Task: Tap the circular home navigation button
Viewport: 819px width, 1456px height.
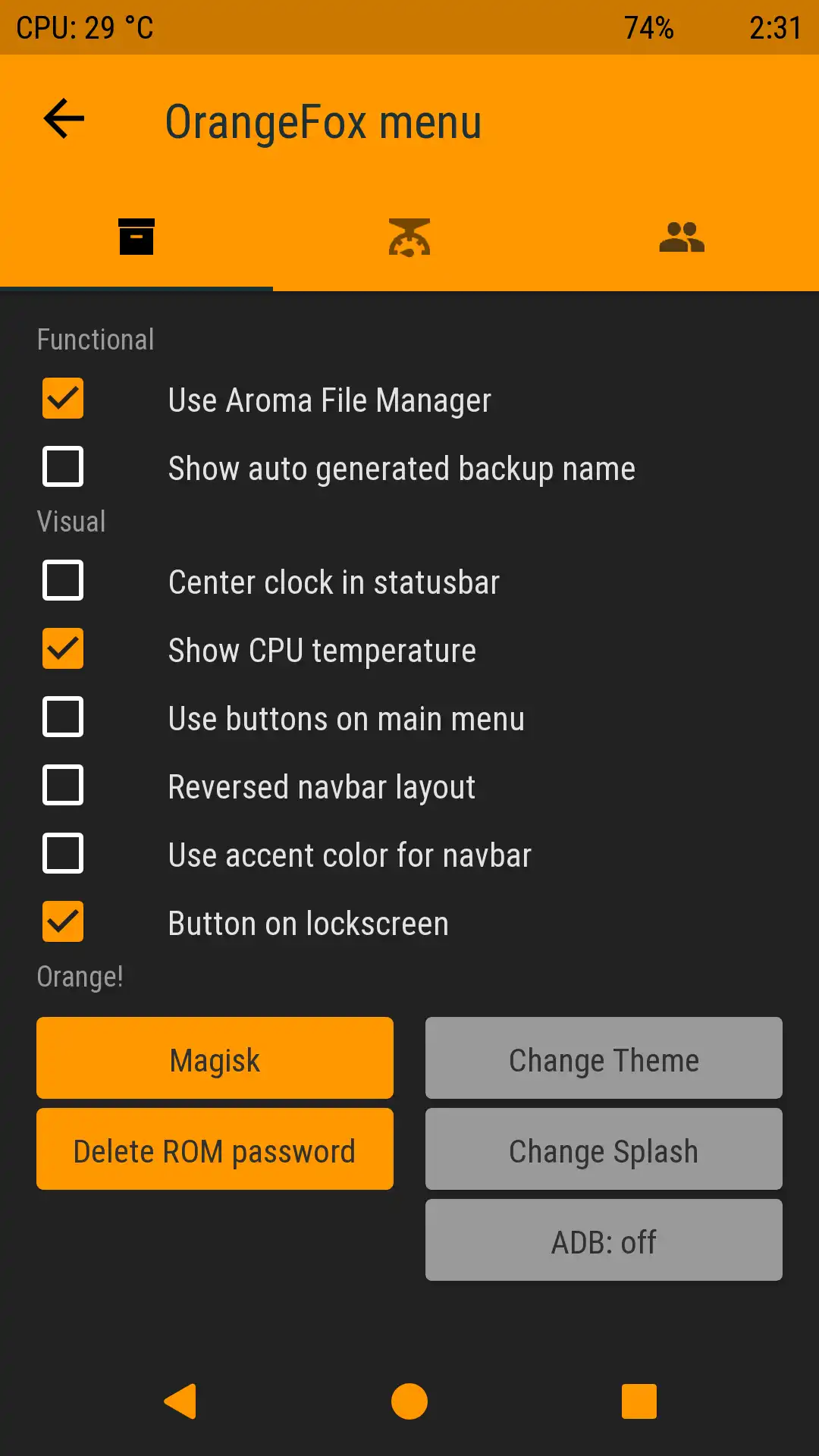Action: coord(409,1402)
